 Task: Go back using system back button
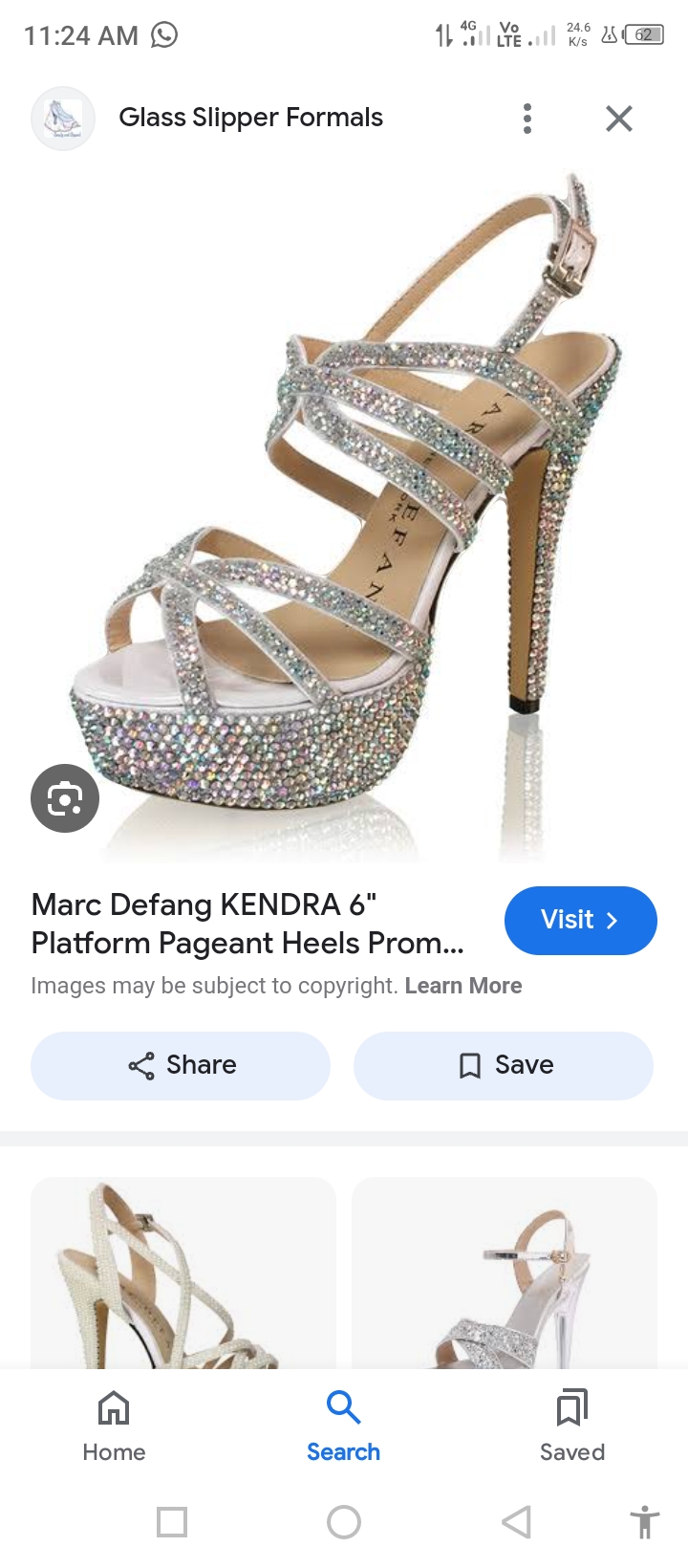point(516,1521)
